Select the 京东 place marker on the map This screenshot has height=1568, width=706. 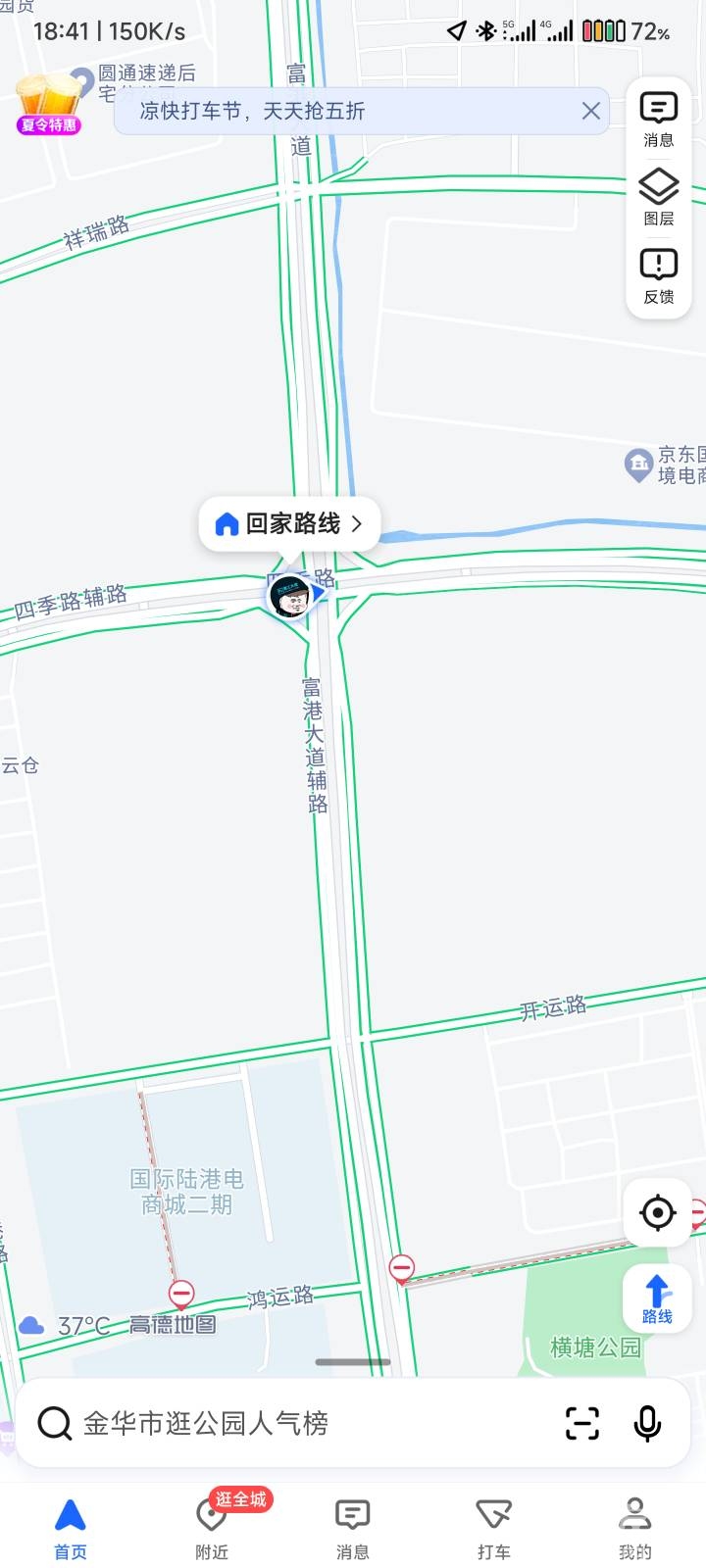[639, 464]
